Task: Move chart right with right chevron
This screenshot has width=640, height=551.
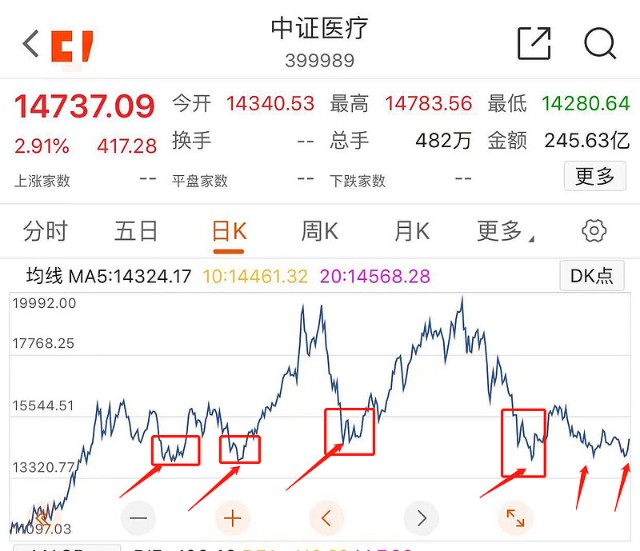Action: click(421, 518)
